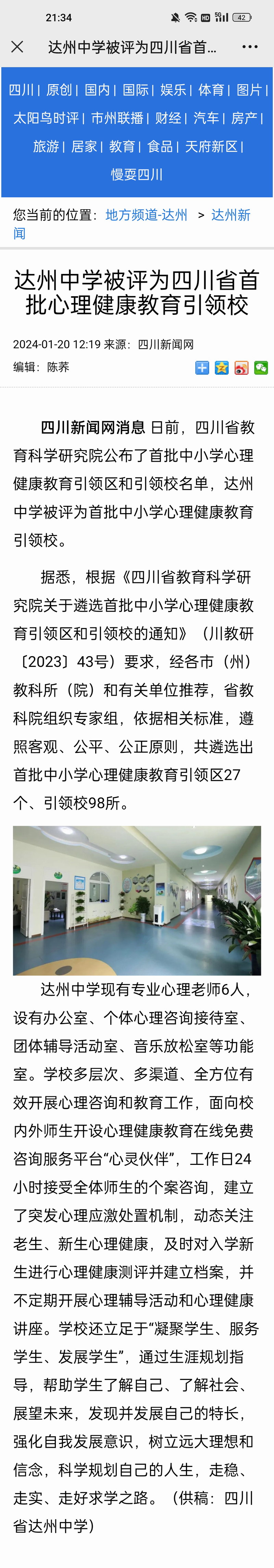Open 太阳鸟时评 commentary

(46, 118)
